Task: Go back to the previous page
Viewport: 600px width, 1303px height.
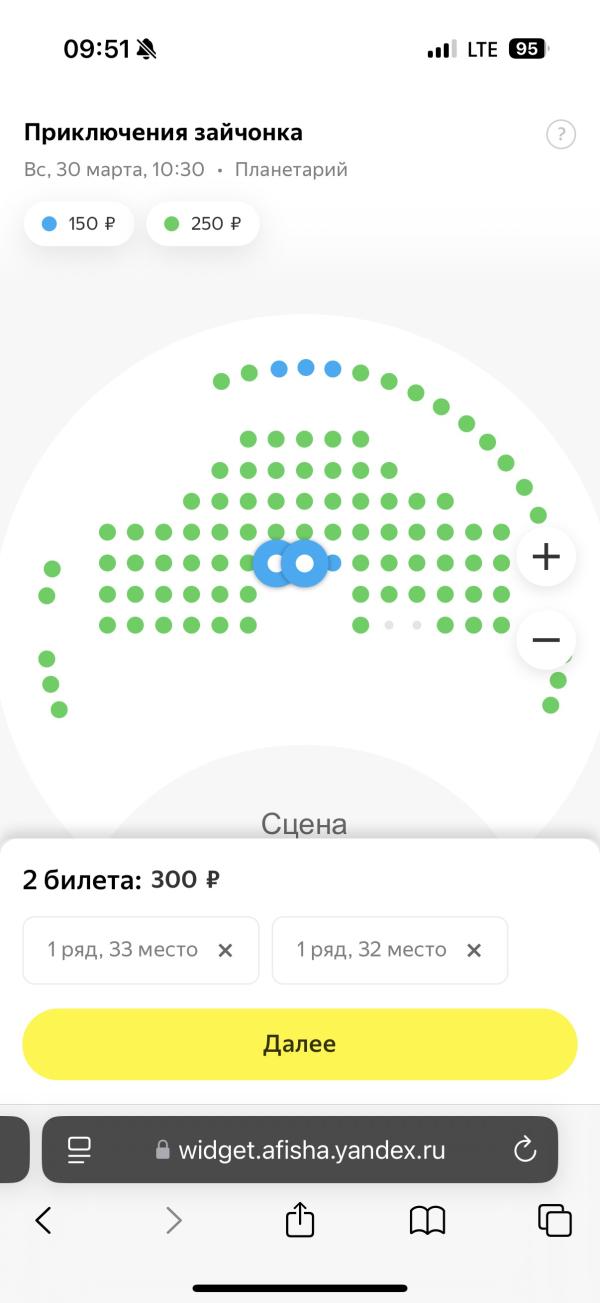Action: pyautogui.click(x=43, y=1220)
